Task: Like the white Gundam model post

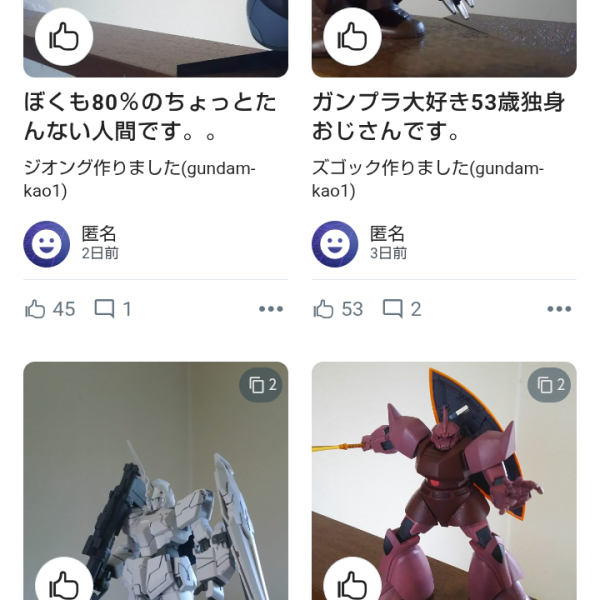Action: click(64, 584)
